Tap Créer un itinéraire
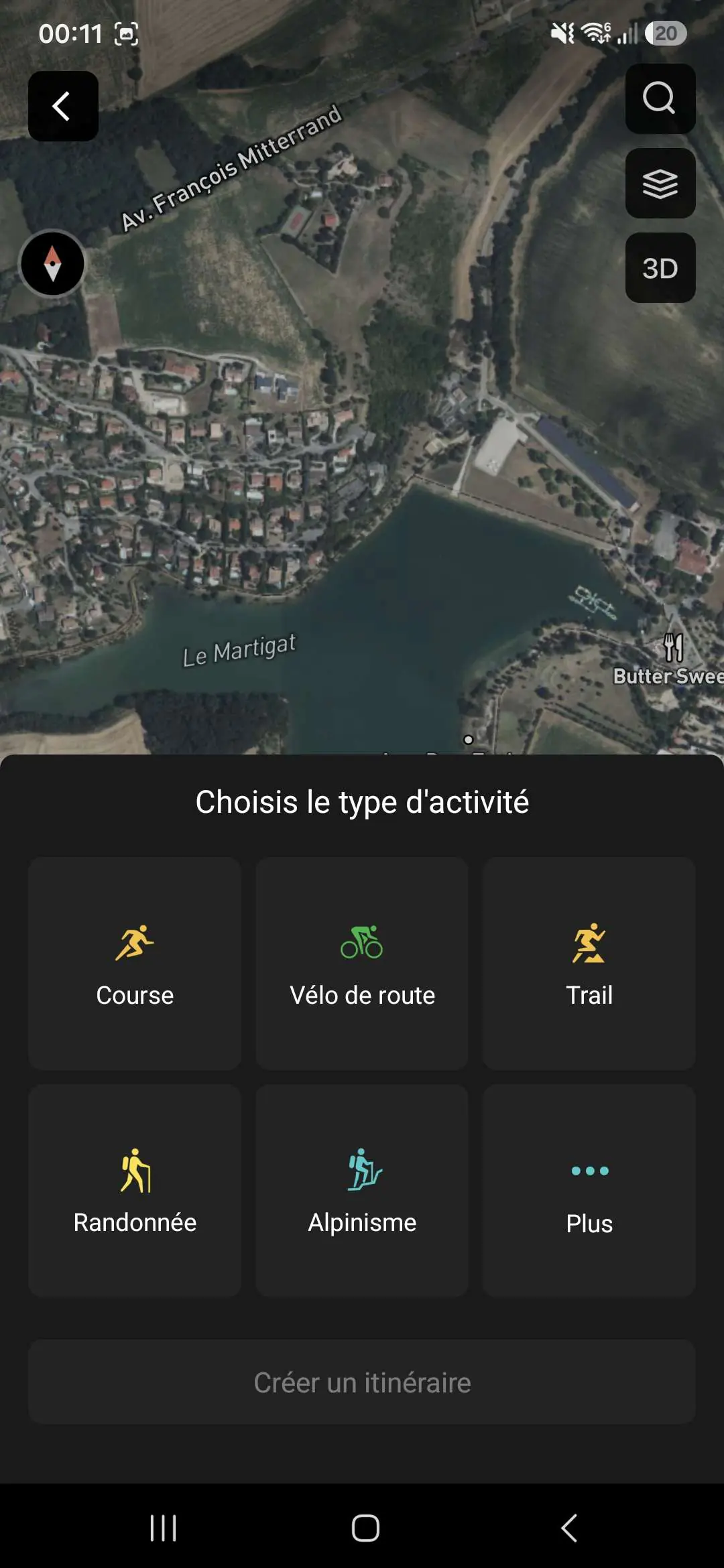The width and height of the screenshot is (724, 1568). [362, 1382]
